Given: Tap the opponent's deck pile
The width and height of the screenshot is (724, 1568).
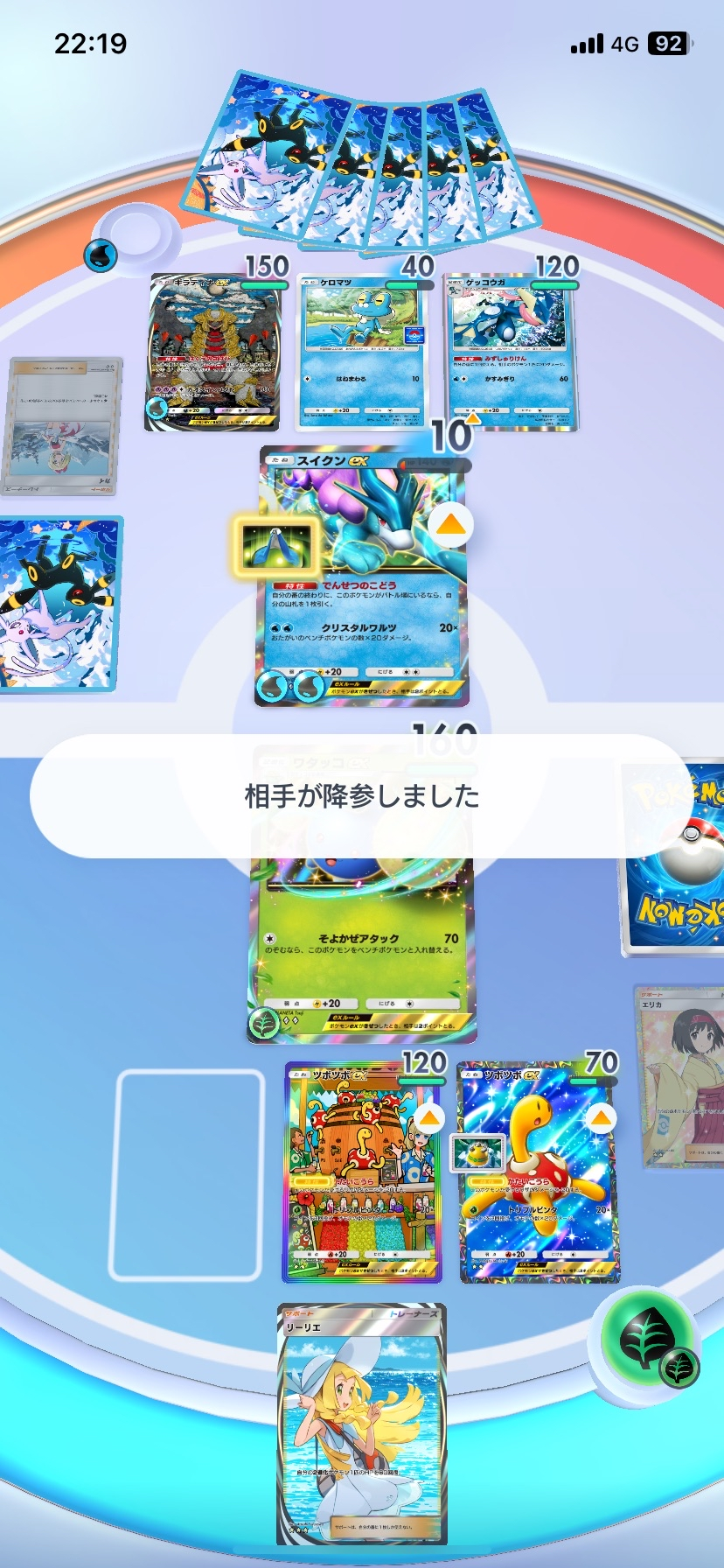Looking at the screenshot, I should click(x=59, y=604).
